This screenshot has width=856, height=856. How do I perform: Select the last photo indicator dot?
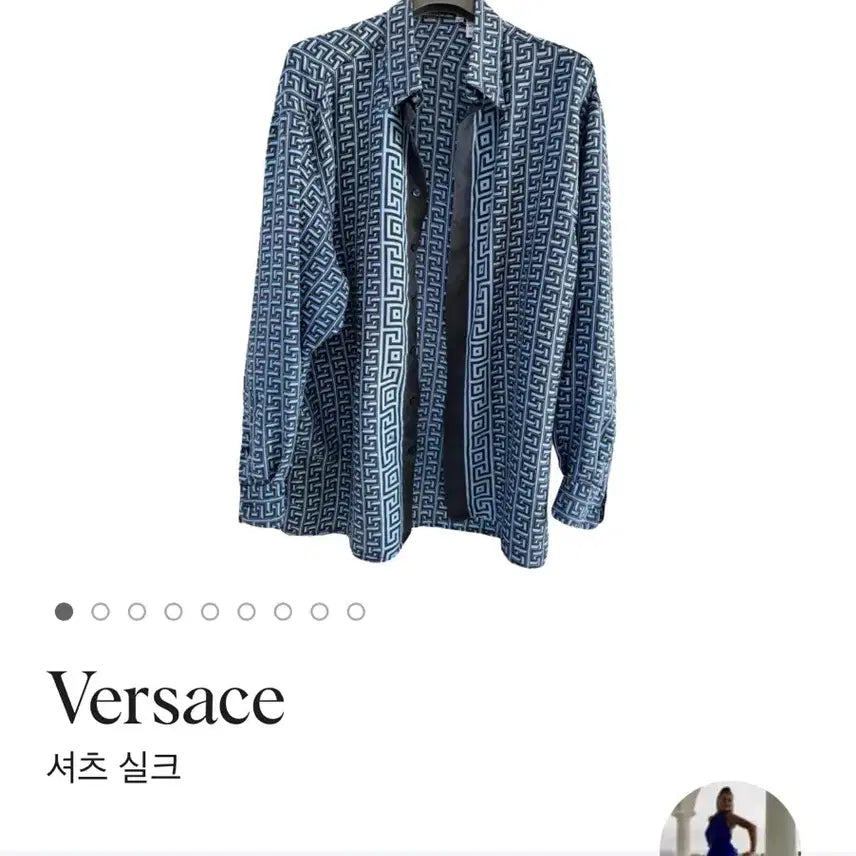tap(356, 612)
